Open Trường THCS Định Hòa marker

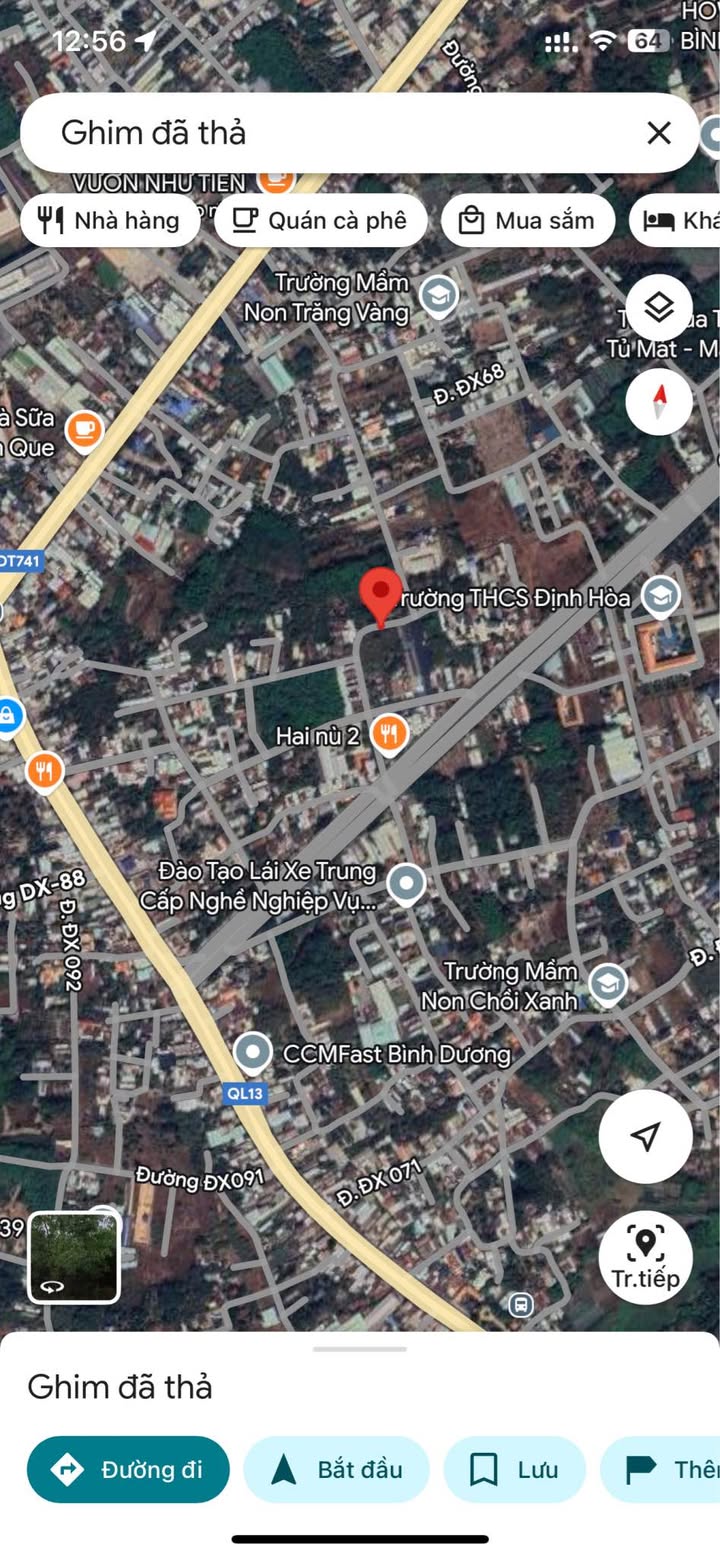pos(660,597)
